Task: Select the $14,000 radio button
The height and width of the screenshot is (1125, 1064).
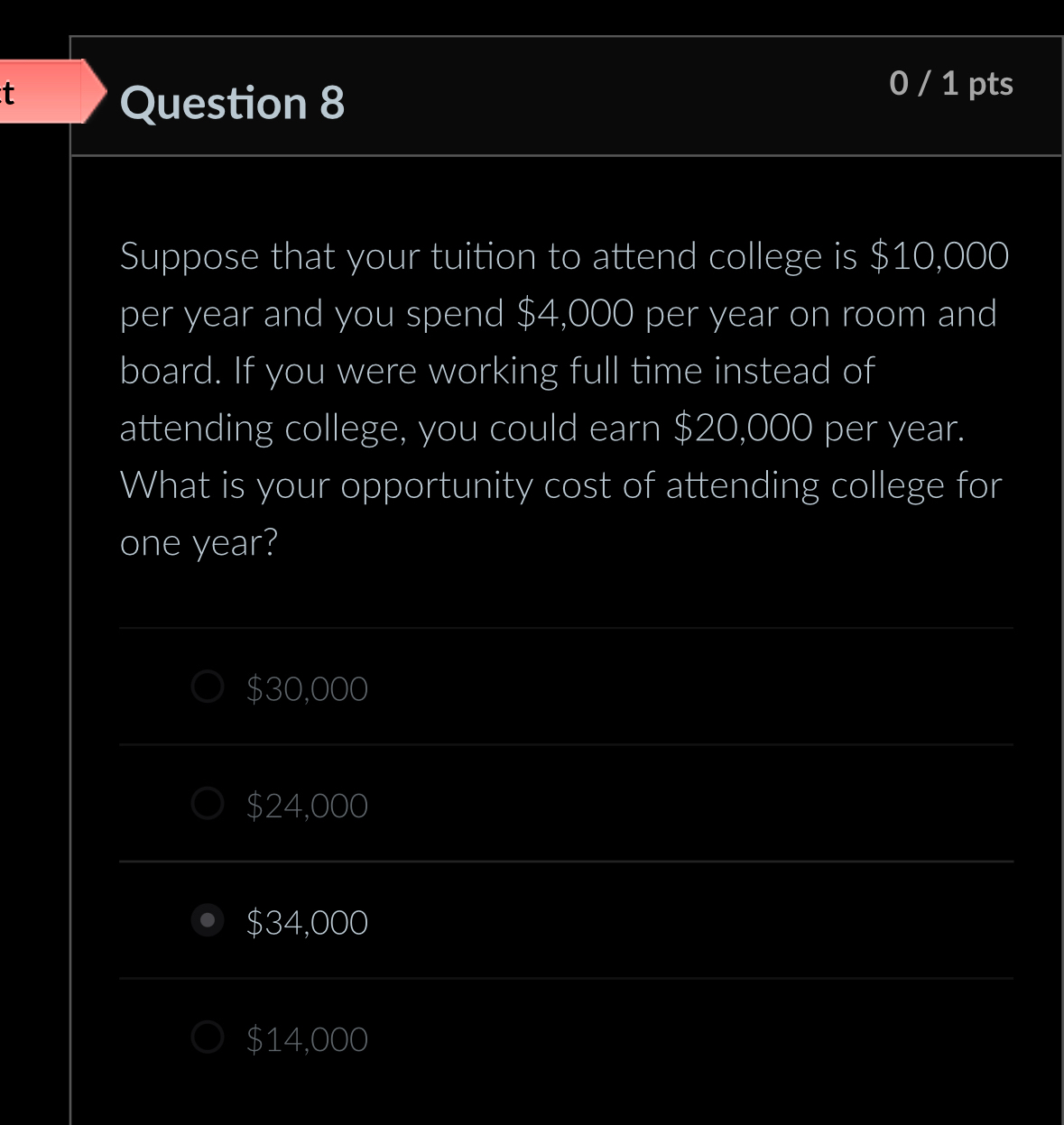Action: (x=207, y=1037)
